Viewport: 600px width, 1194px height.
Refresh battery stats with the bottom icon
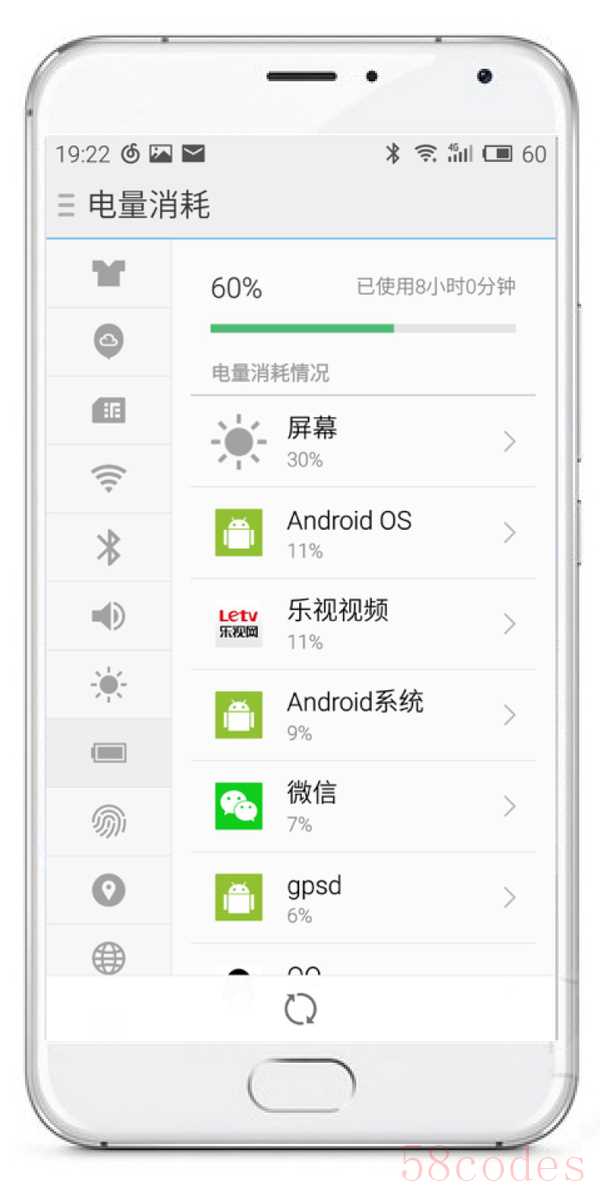point(300,1009)
